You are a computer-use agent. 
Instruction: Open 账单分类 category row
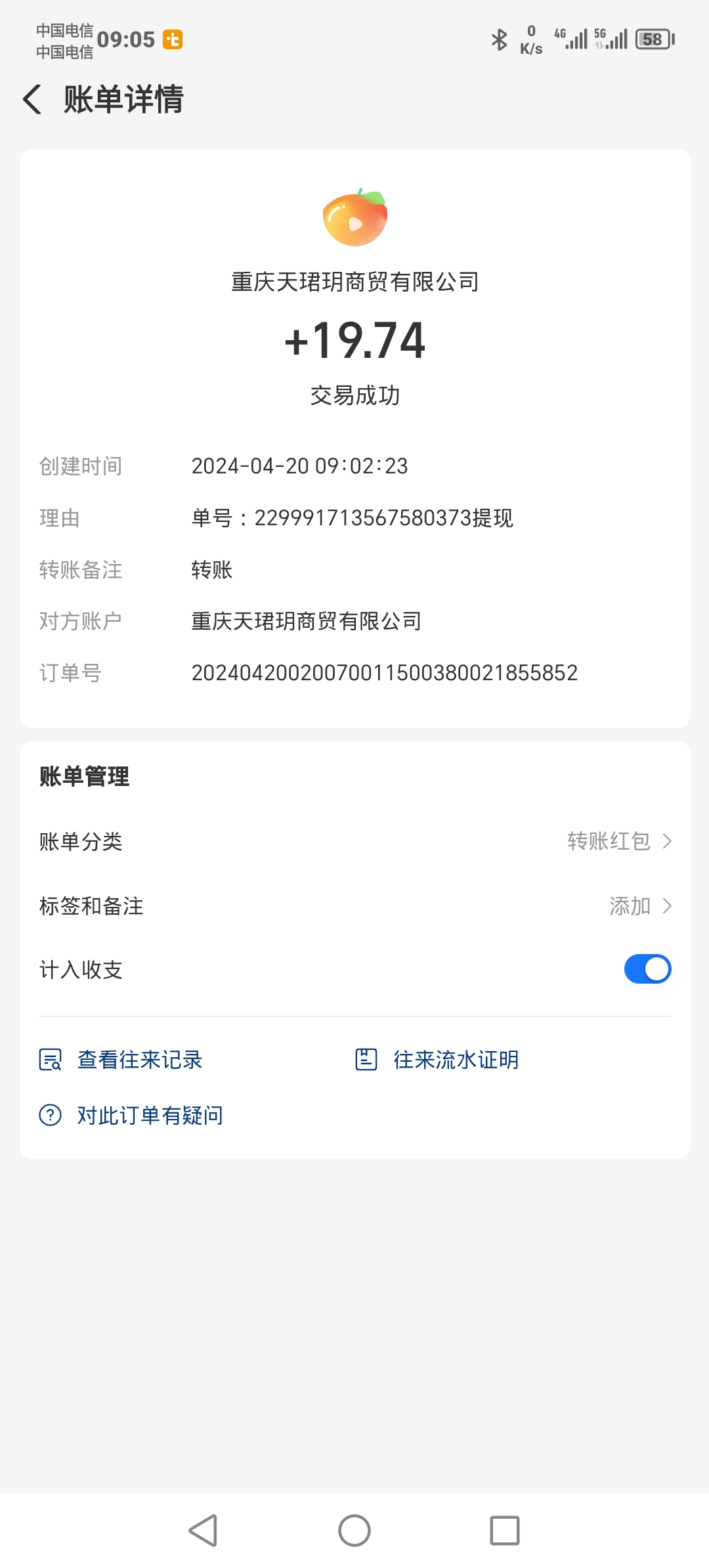pyautogui.click(x=354, y=841)
